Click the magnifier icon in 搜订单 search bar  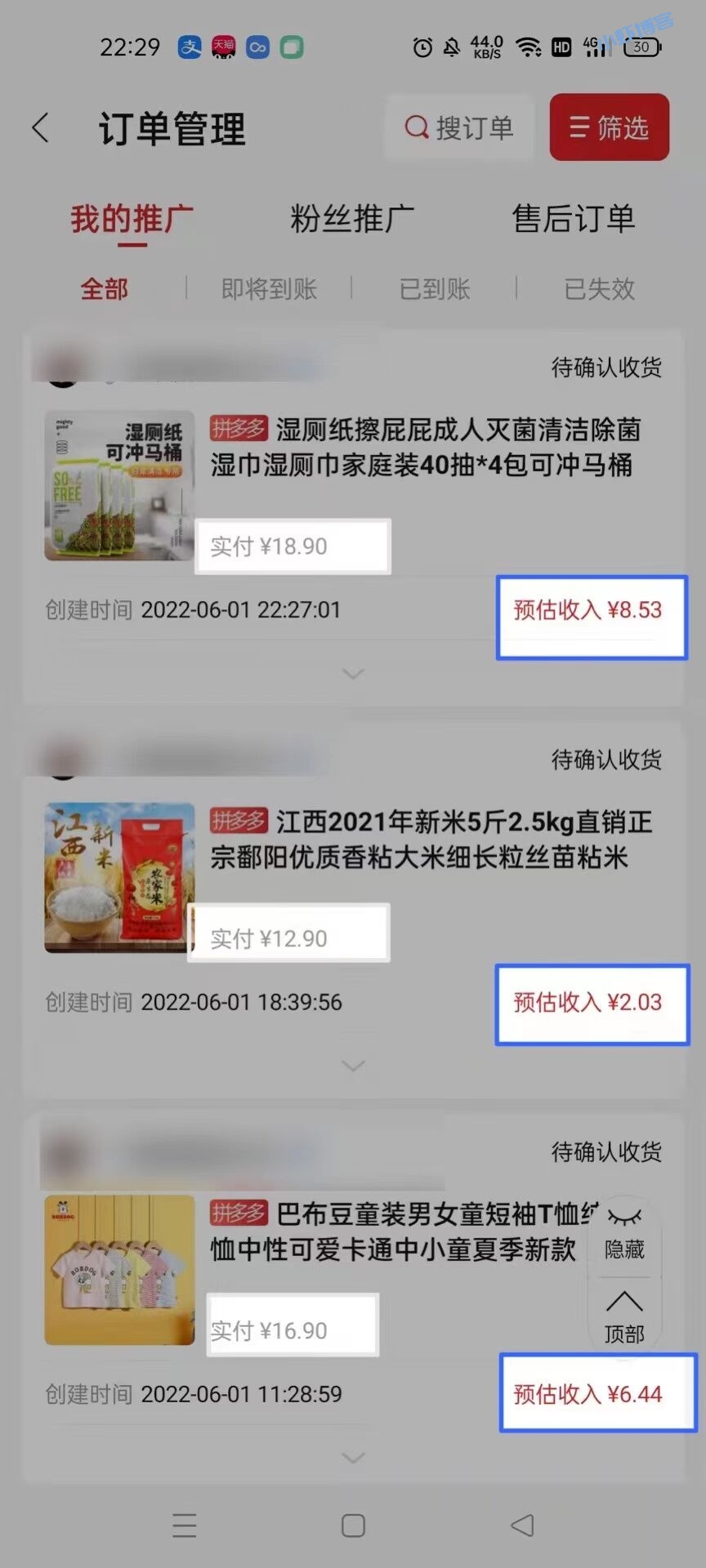coord(417,127)
